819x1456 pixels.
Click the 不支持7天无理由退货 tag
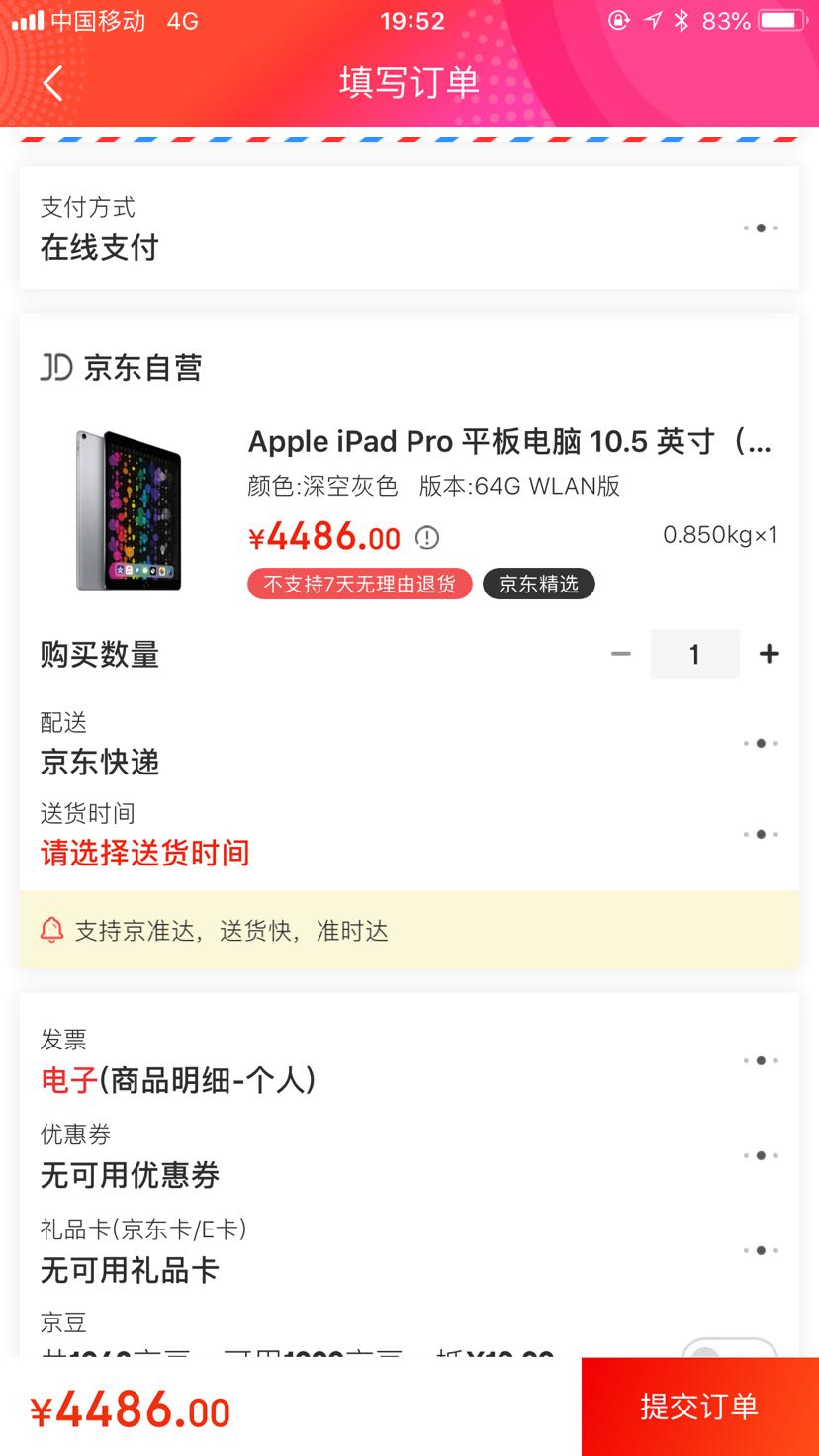358,584
